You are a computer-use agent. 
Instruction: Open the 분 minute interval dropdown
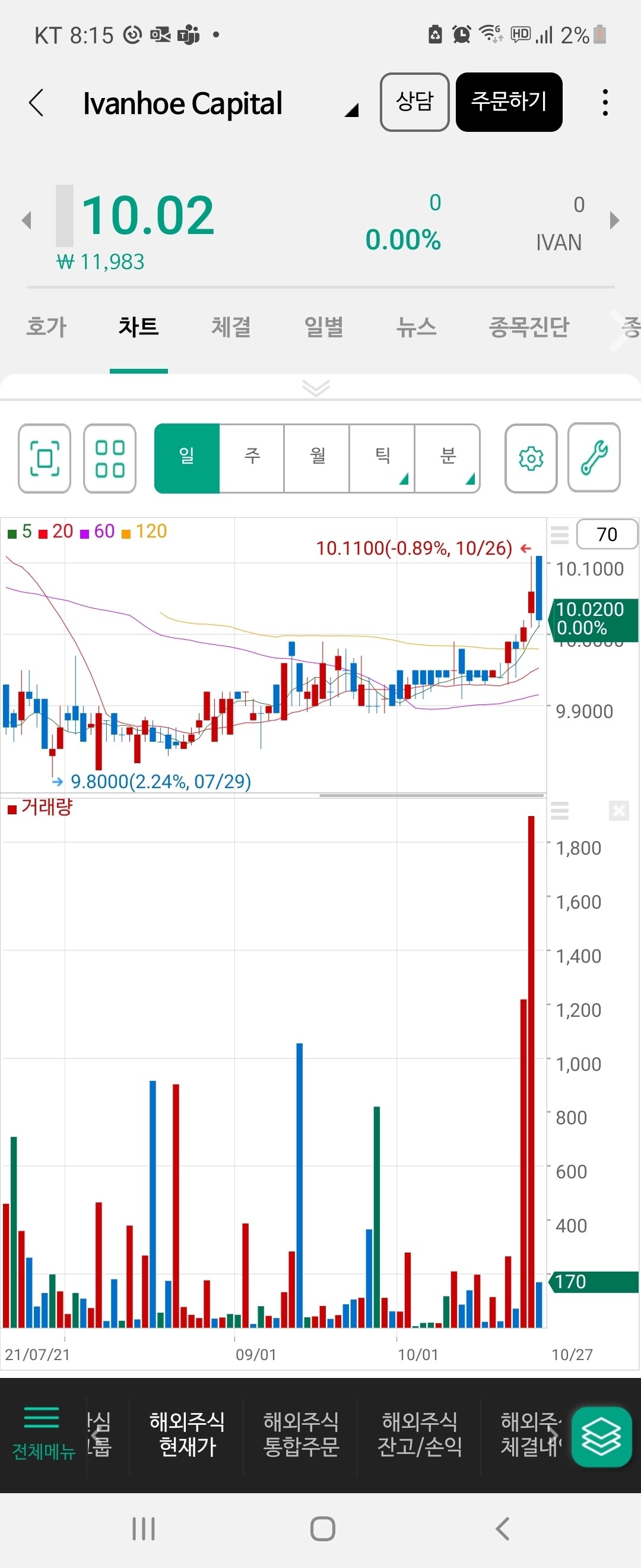(448, 458)
